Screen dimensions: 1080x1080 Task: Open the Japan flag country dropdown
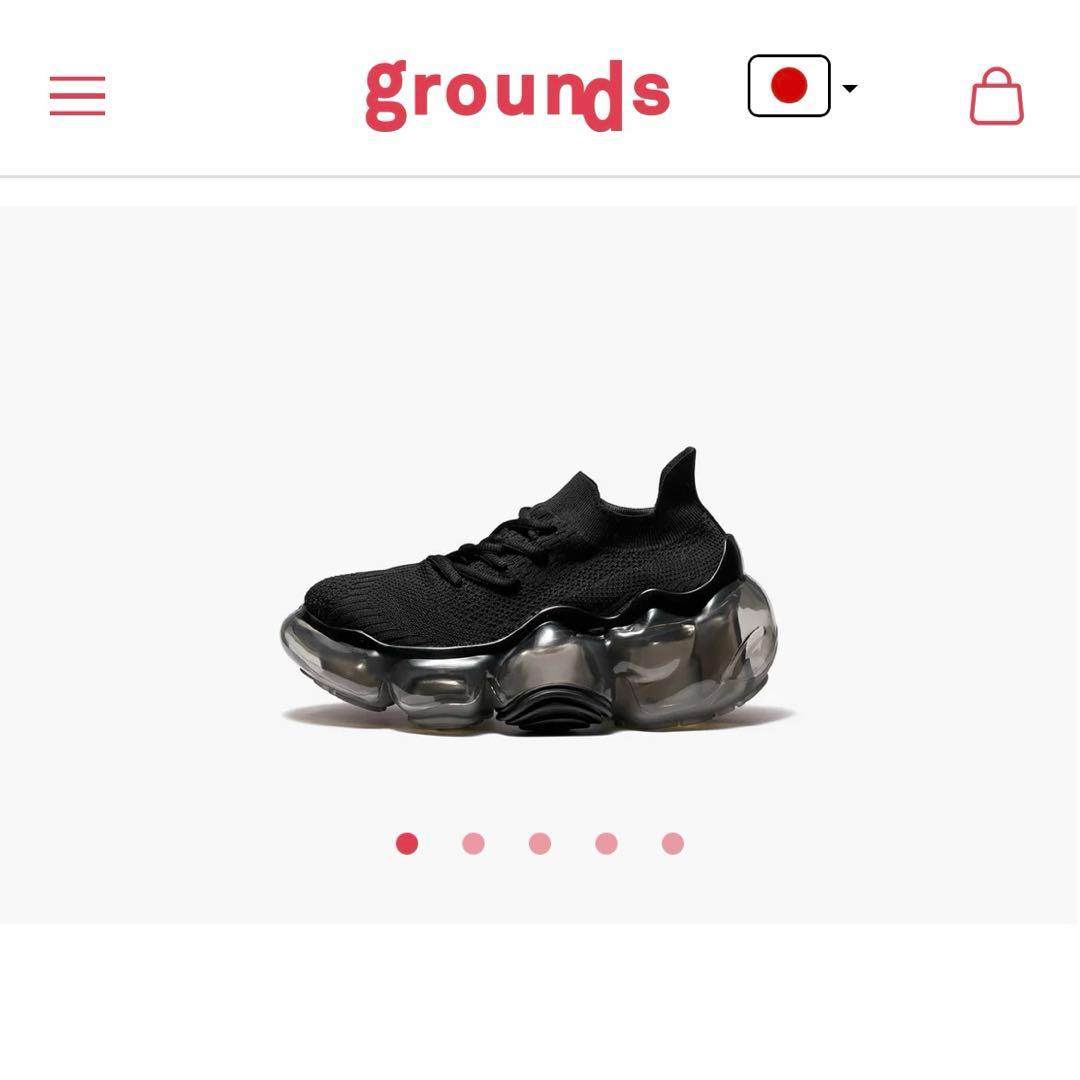[802, 87]
